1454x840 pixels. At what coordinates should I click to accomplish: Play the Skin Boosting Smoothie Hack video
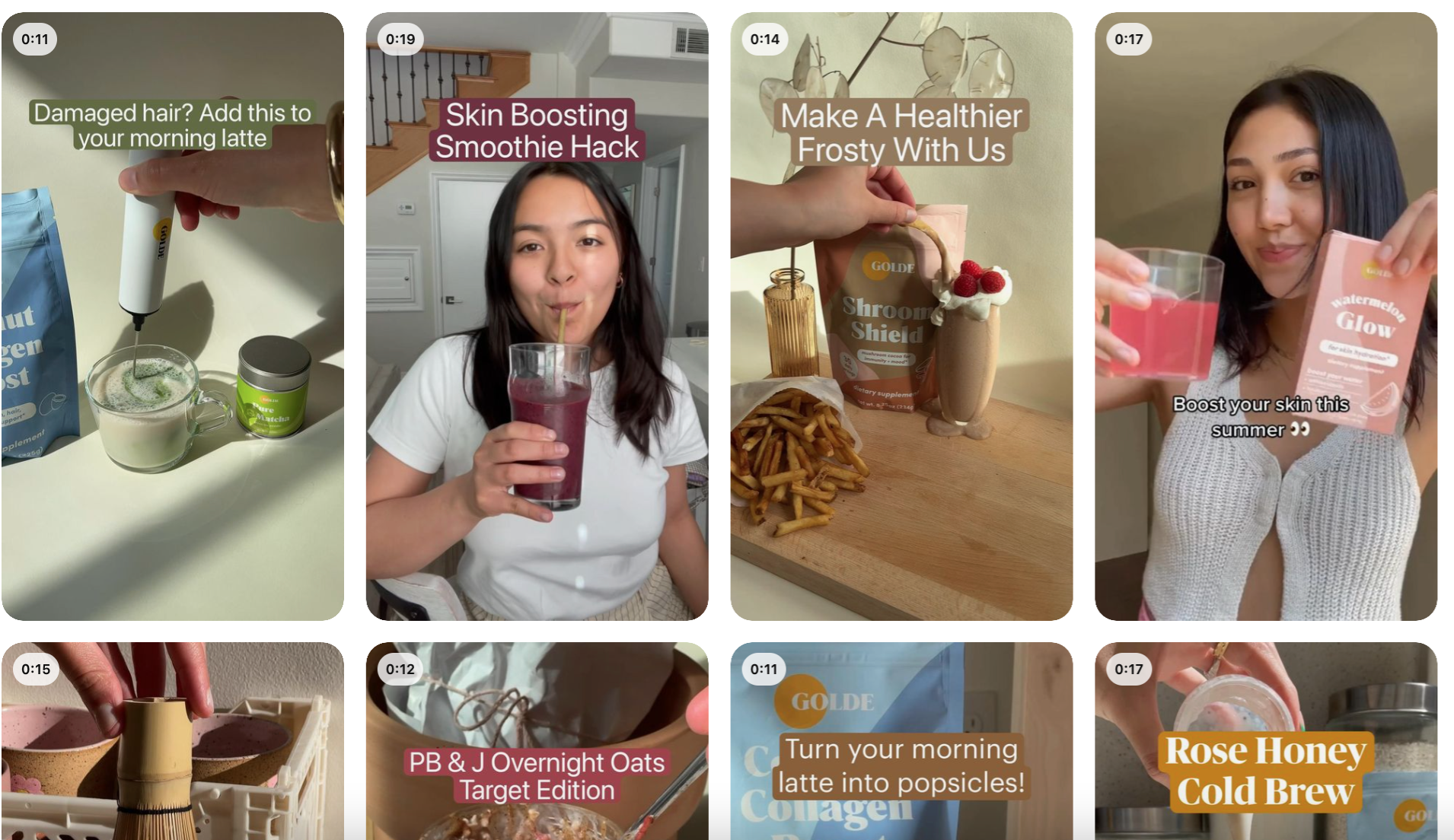tap(537, 316)
